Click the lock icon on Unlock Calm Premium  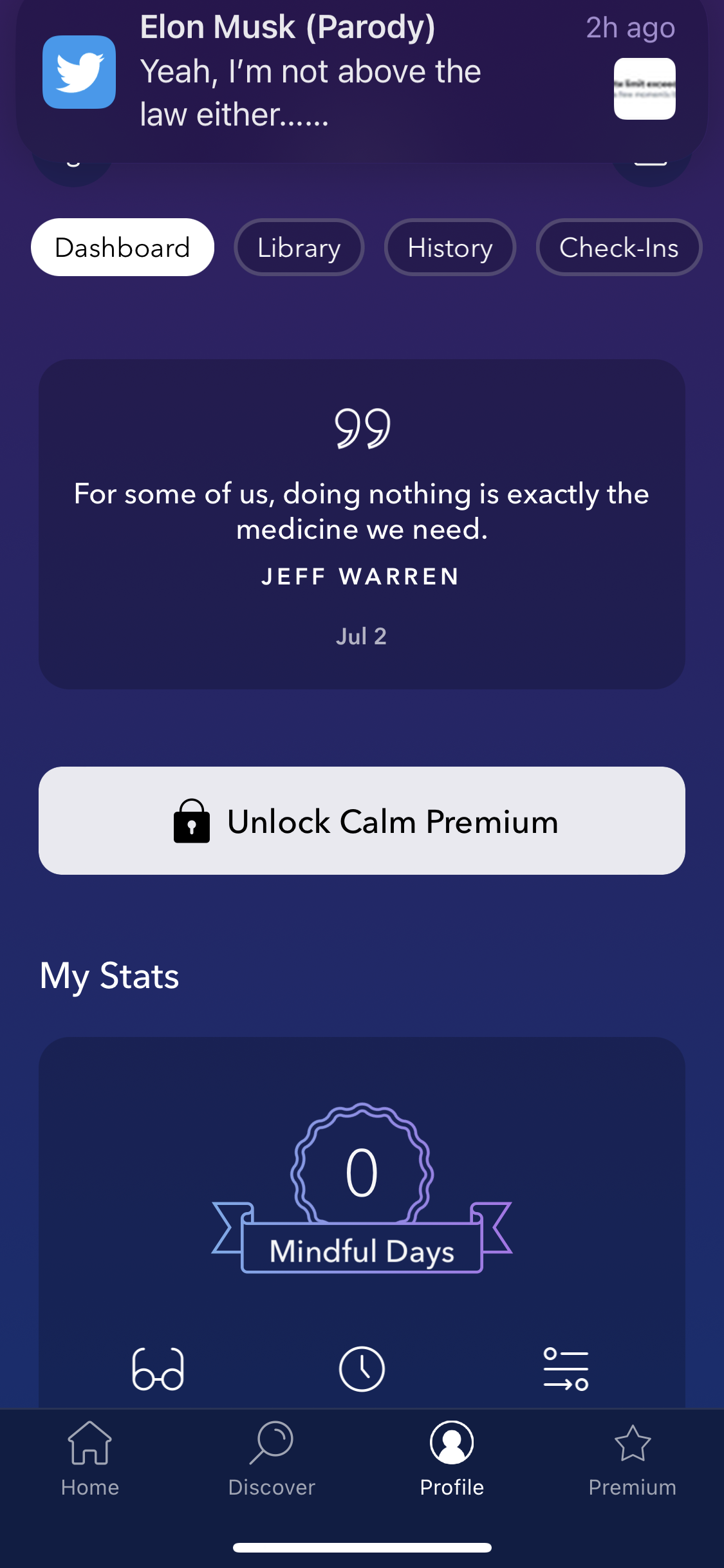[x=191, y=821]
